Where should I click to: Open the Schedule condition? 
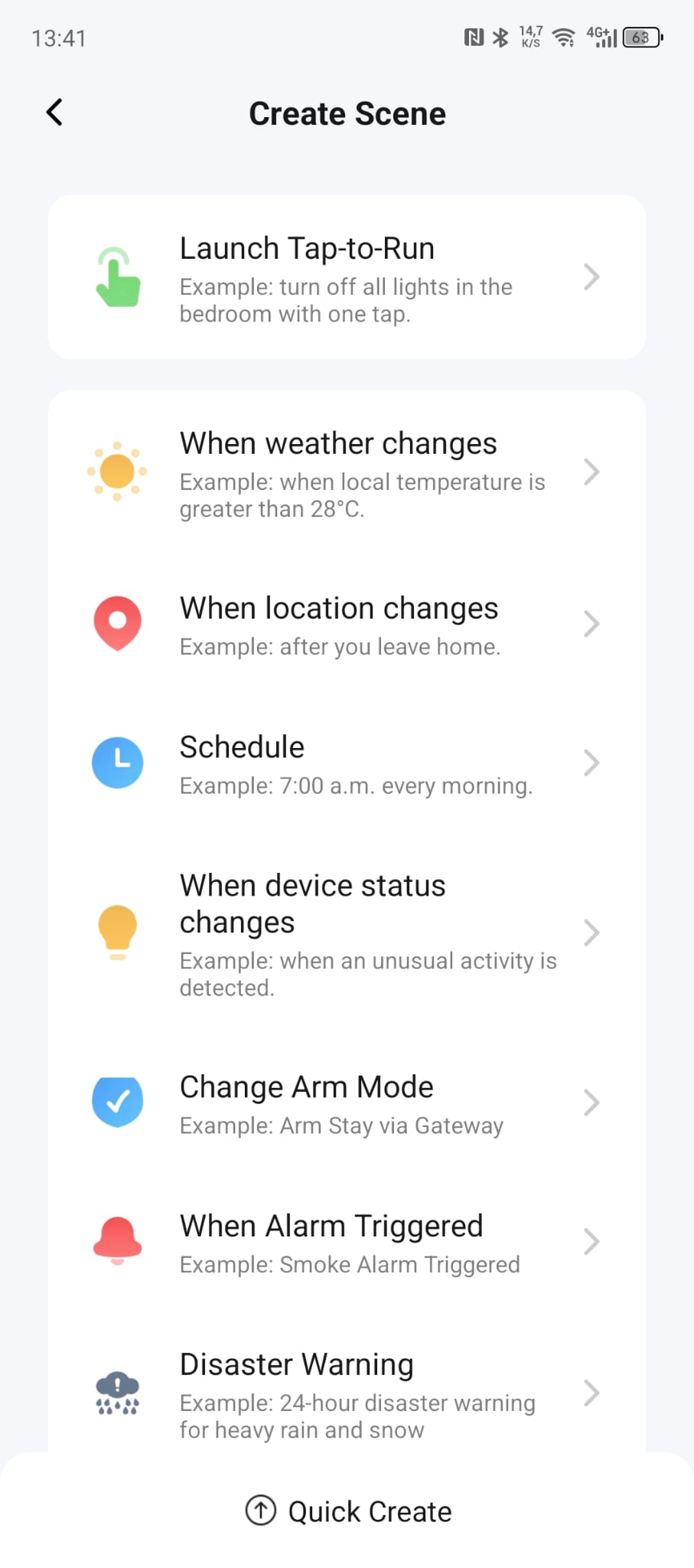347,763
